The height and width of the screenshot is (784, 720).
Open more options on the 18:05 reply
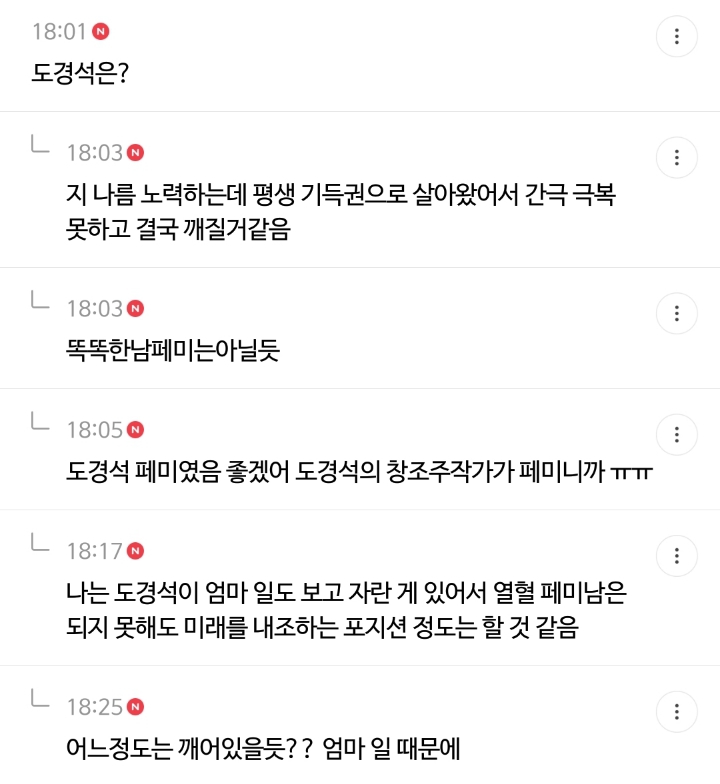(x=676, y=434)
